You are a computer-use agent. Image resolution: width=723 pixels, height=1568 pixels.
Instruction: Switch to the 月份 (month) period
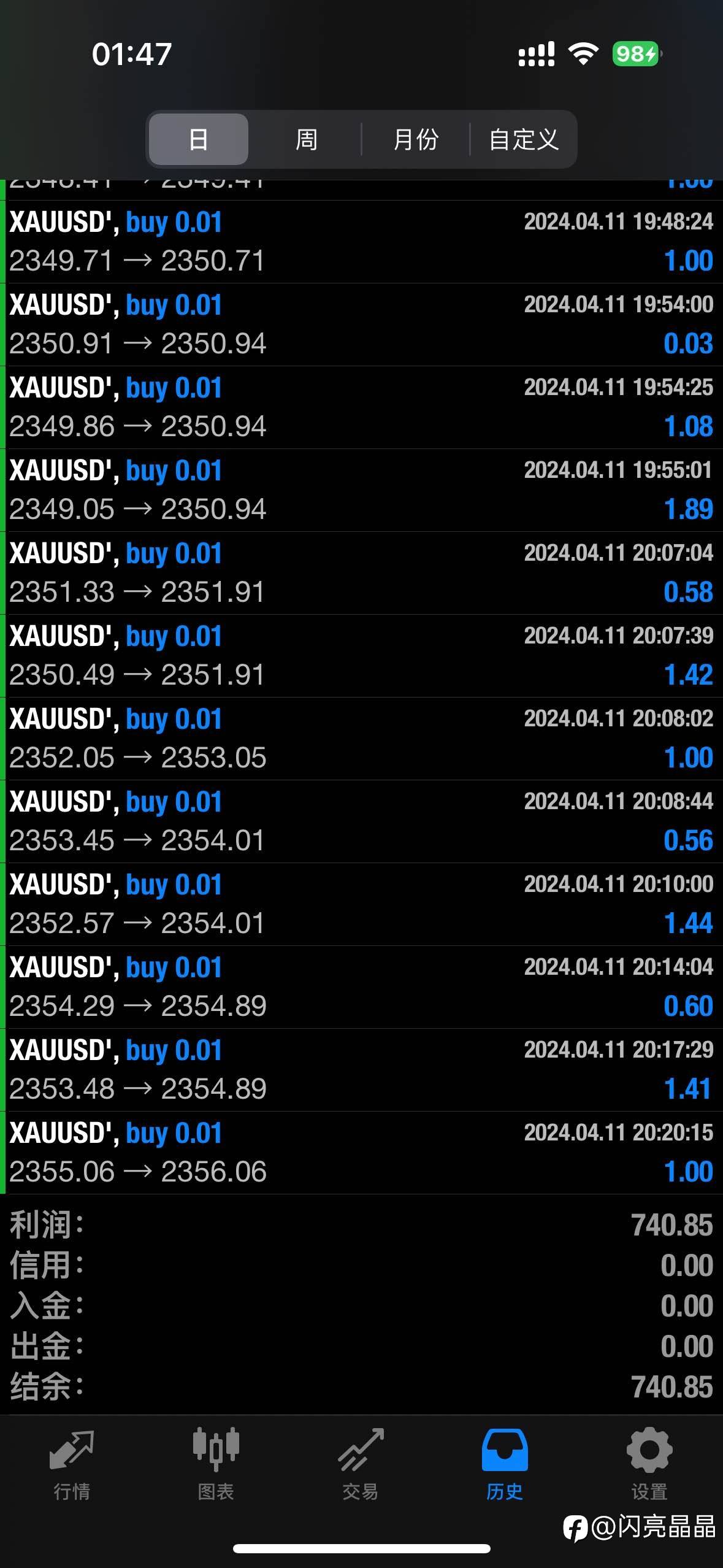pyautogui.click(x=416, y=139)
